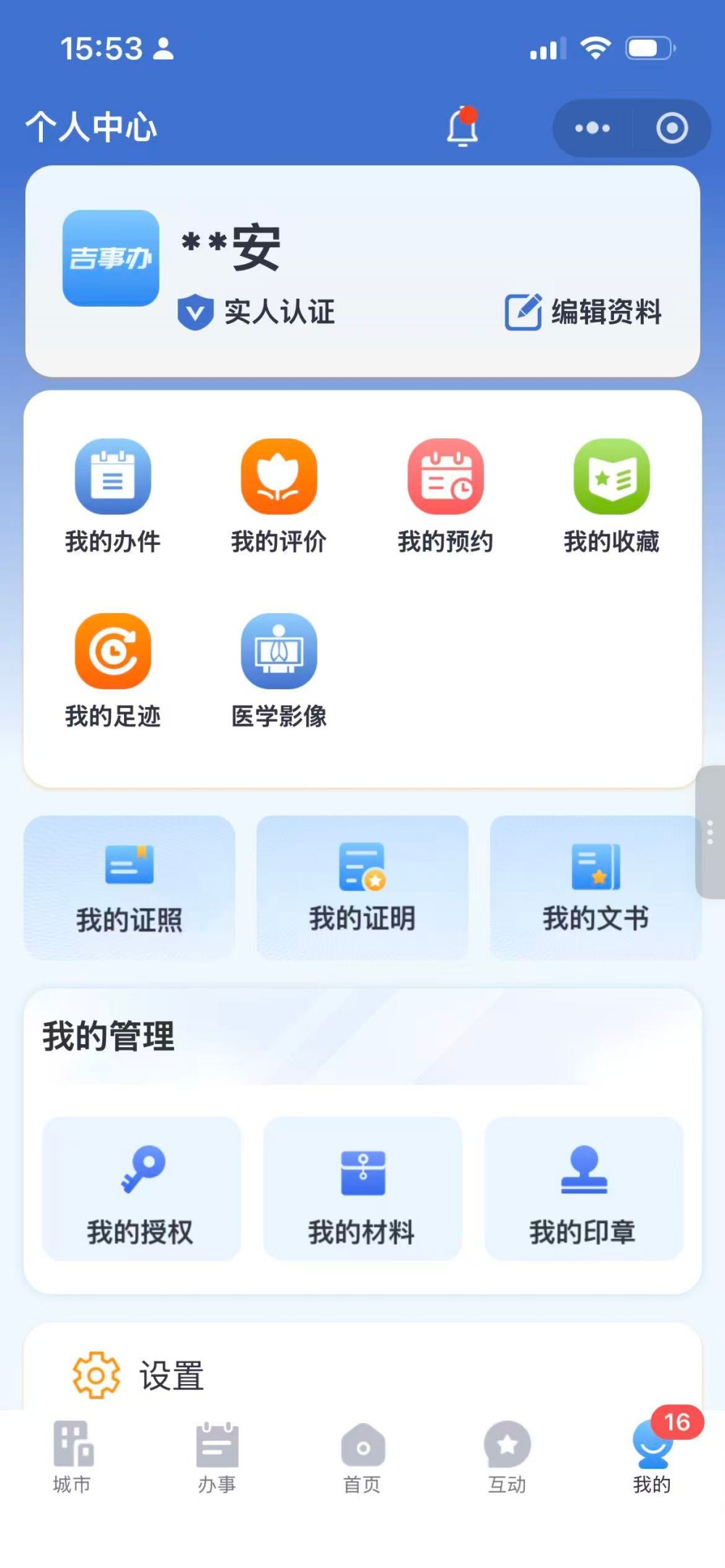This screenshot has height=1568, width=725.
Task: Tap 编辑资料 to edit profile
Action: coord(584,312)
